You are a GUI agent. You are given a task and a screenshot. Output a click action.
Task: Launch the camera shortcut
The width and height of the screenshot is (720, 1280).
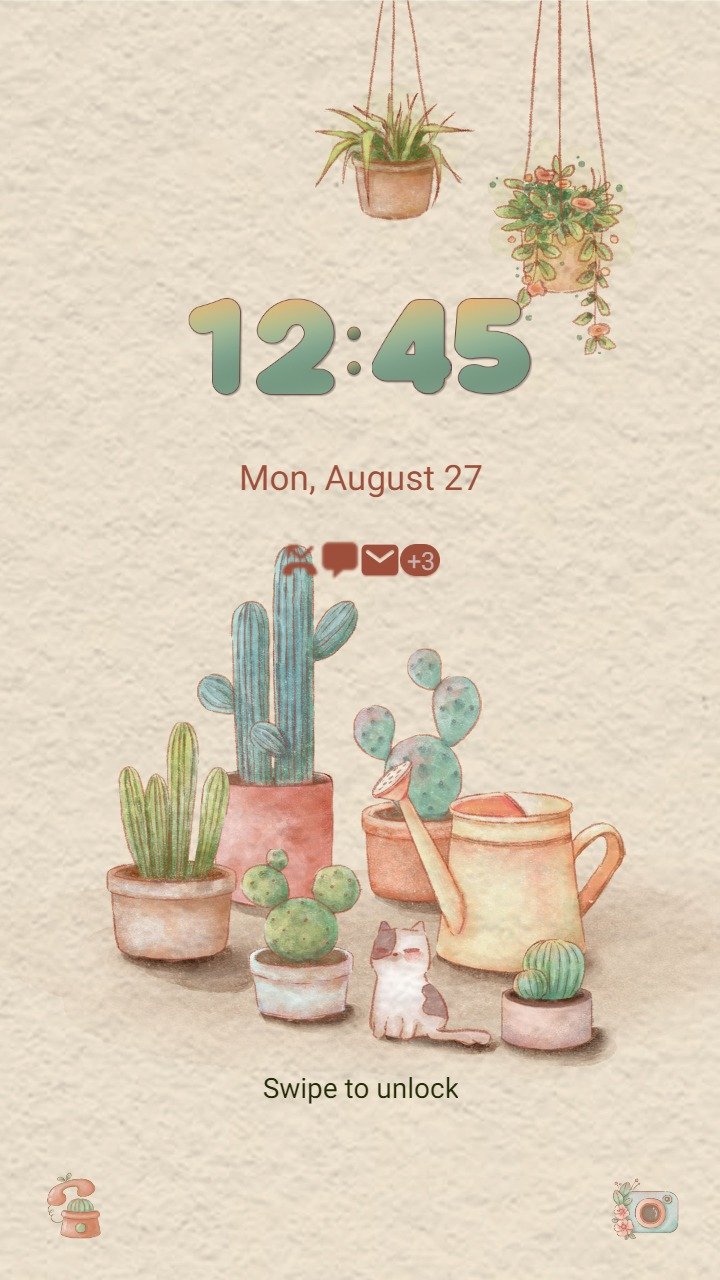[645, 1209]
